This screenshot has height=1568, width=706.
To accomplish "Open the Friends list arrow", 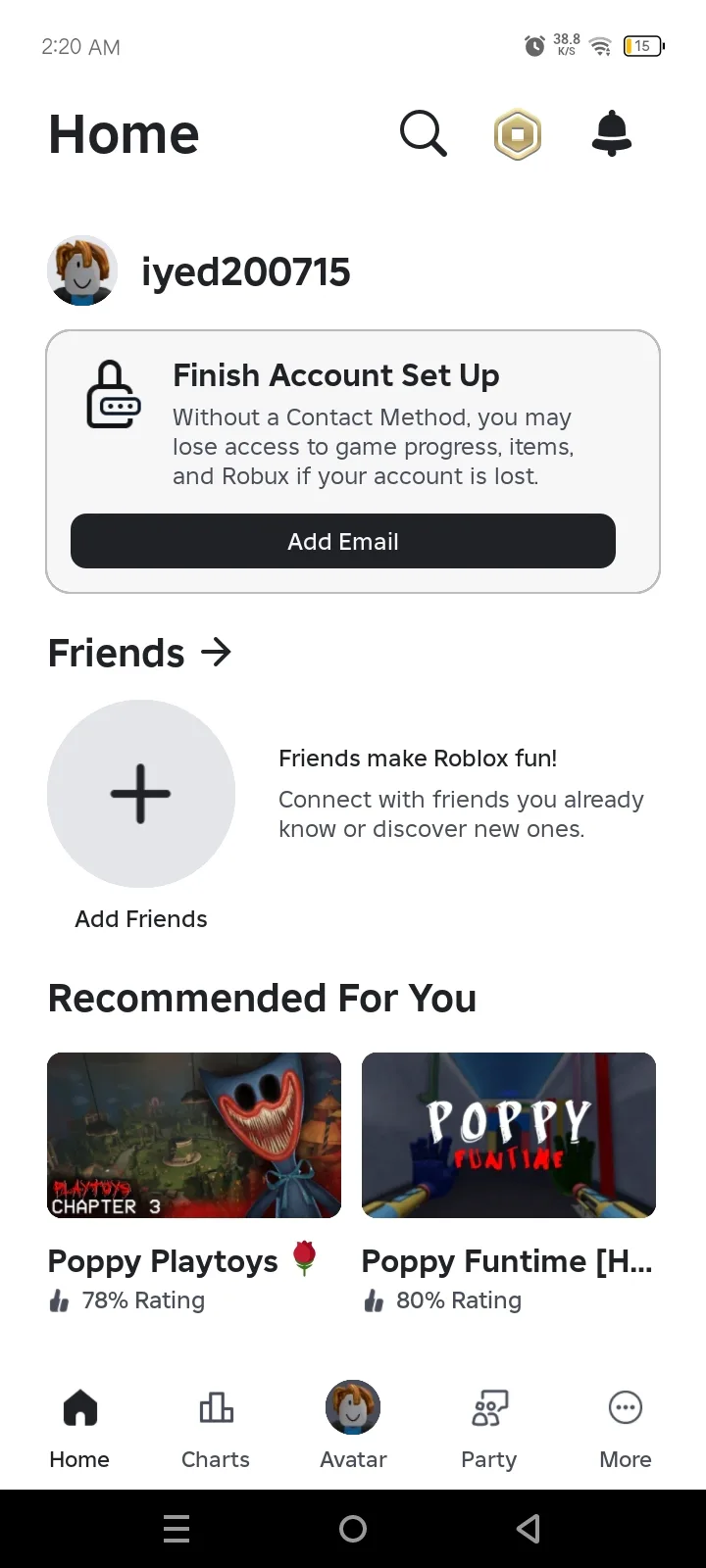I will pos(216,652).
